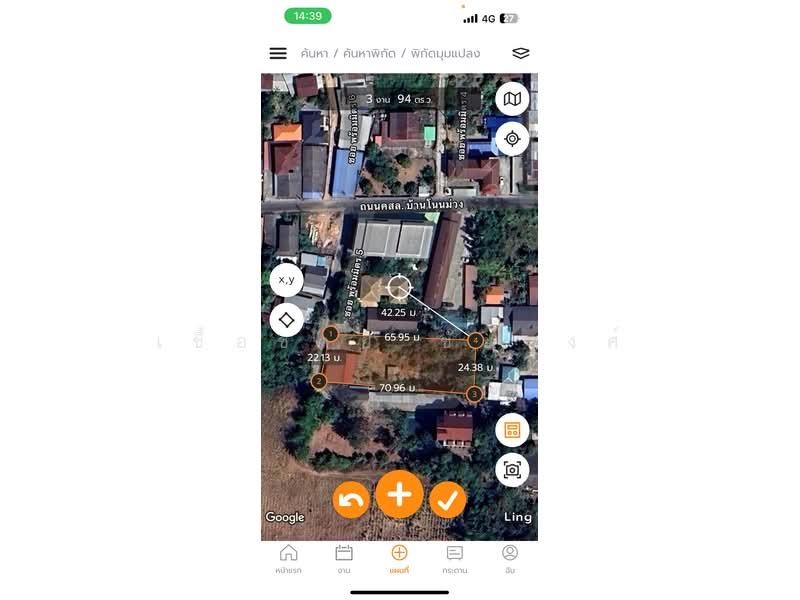Select the ค้นหา search option

[x=314, y=53]
